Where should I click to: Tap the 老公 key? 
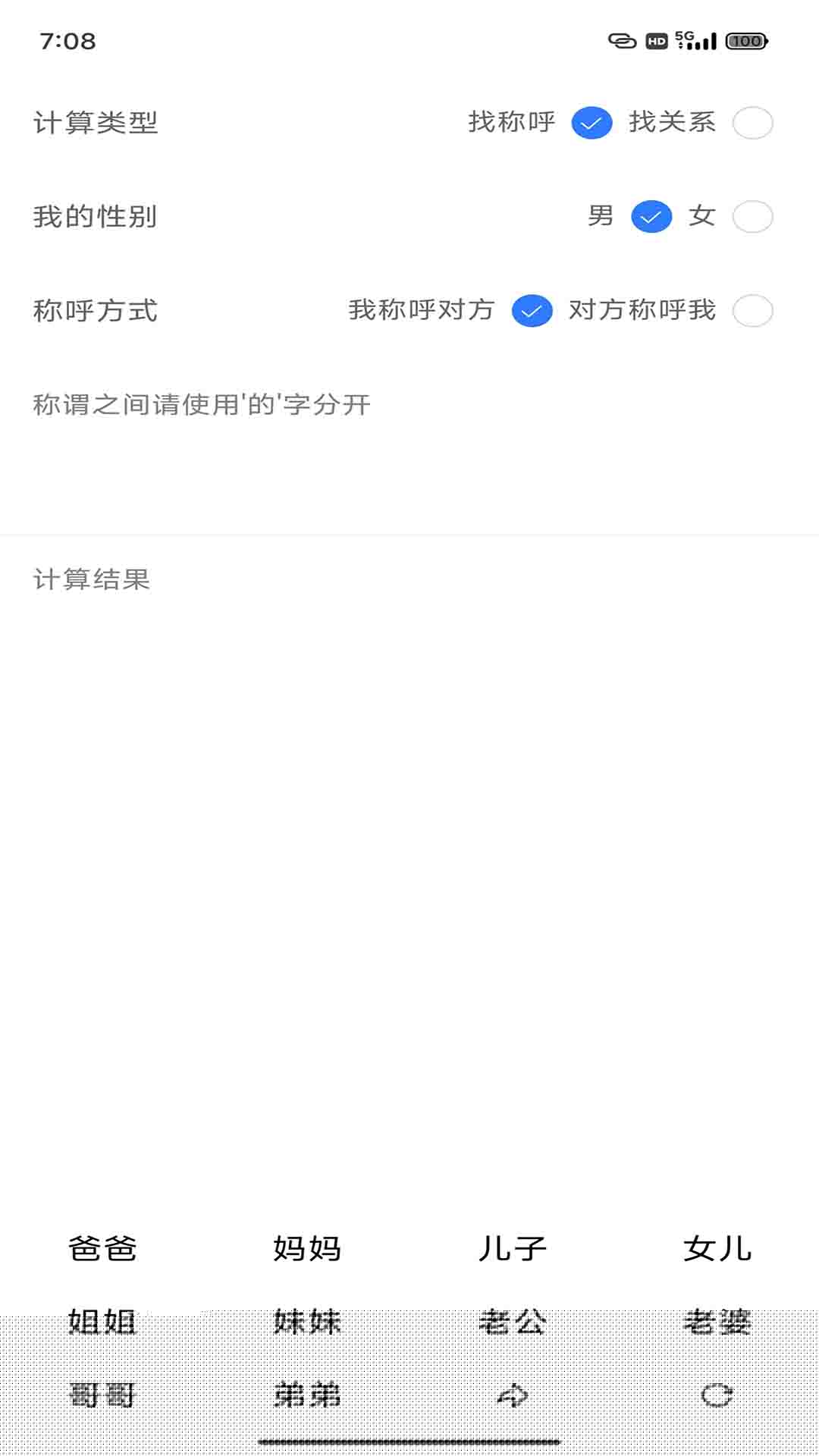(x=512, y=1322)
